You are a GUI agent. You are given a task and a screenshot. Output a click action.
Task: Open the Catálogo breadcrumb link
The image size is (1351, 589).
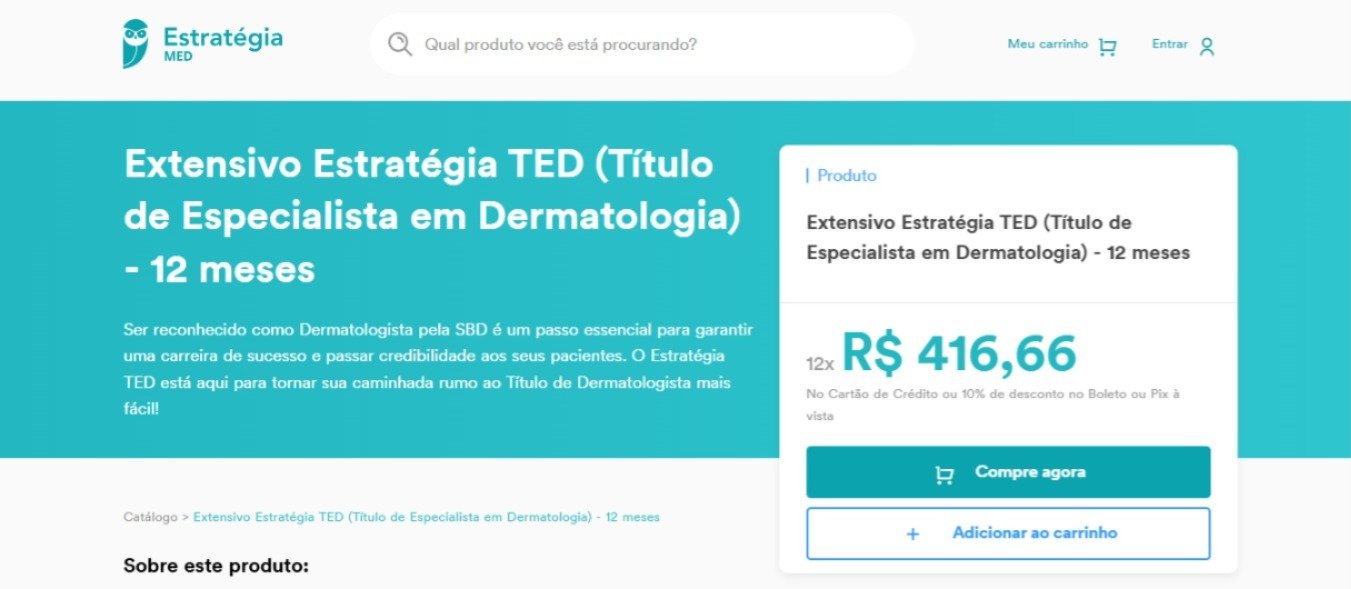click(x=149, y=517)
